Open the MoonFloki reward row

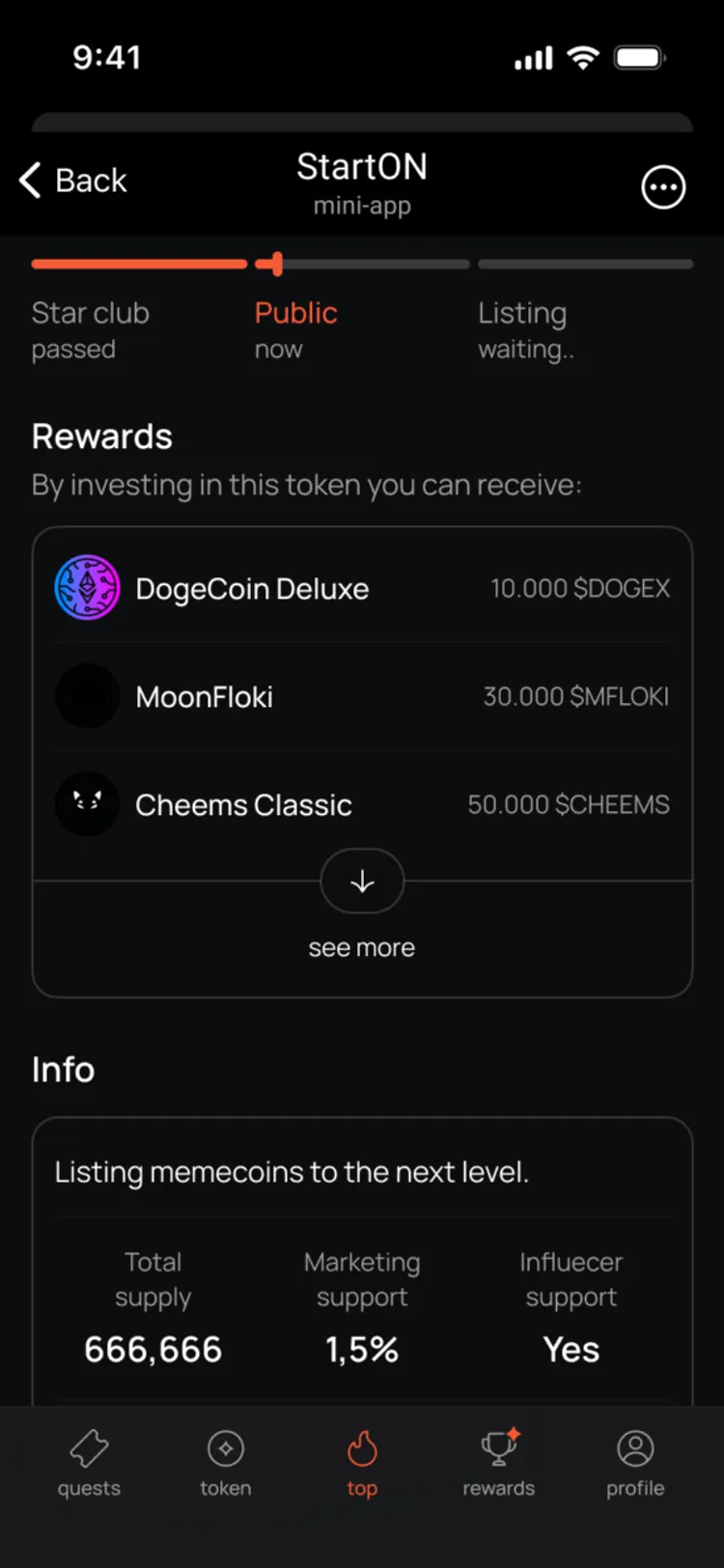coord(362,696)
